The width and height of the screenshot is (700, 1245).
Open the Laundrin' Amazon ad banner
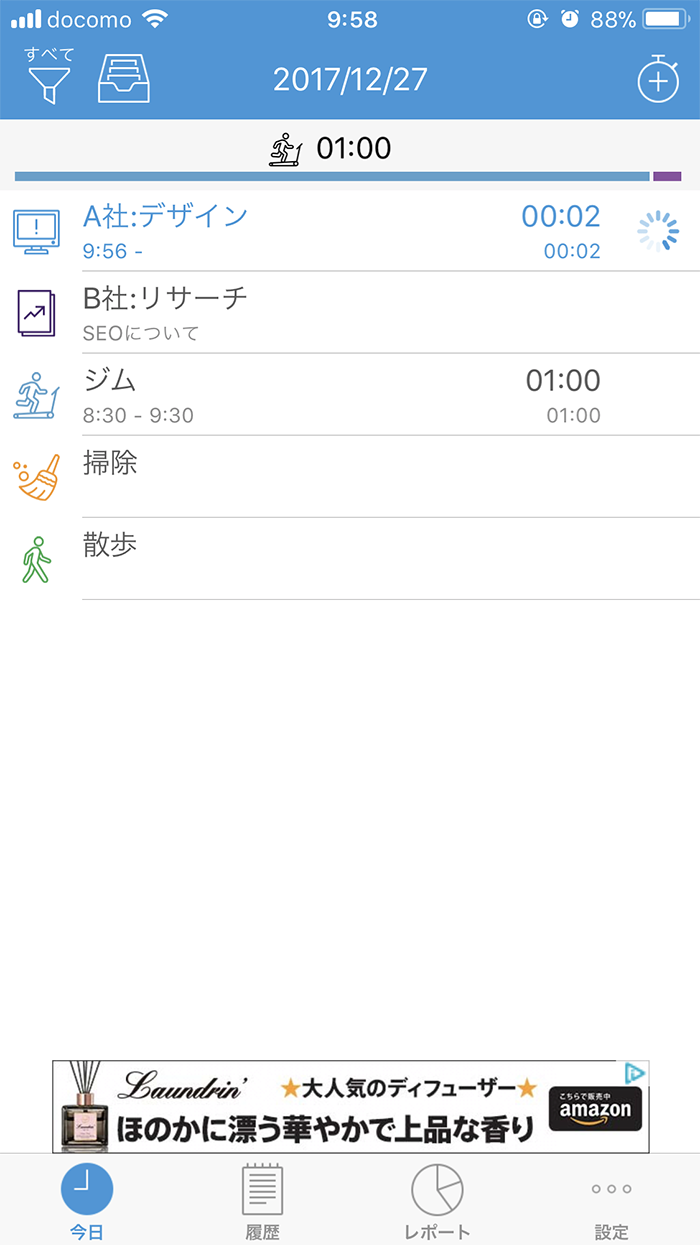pyautogui.click(x=350, y=1107)
